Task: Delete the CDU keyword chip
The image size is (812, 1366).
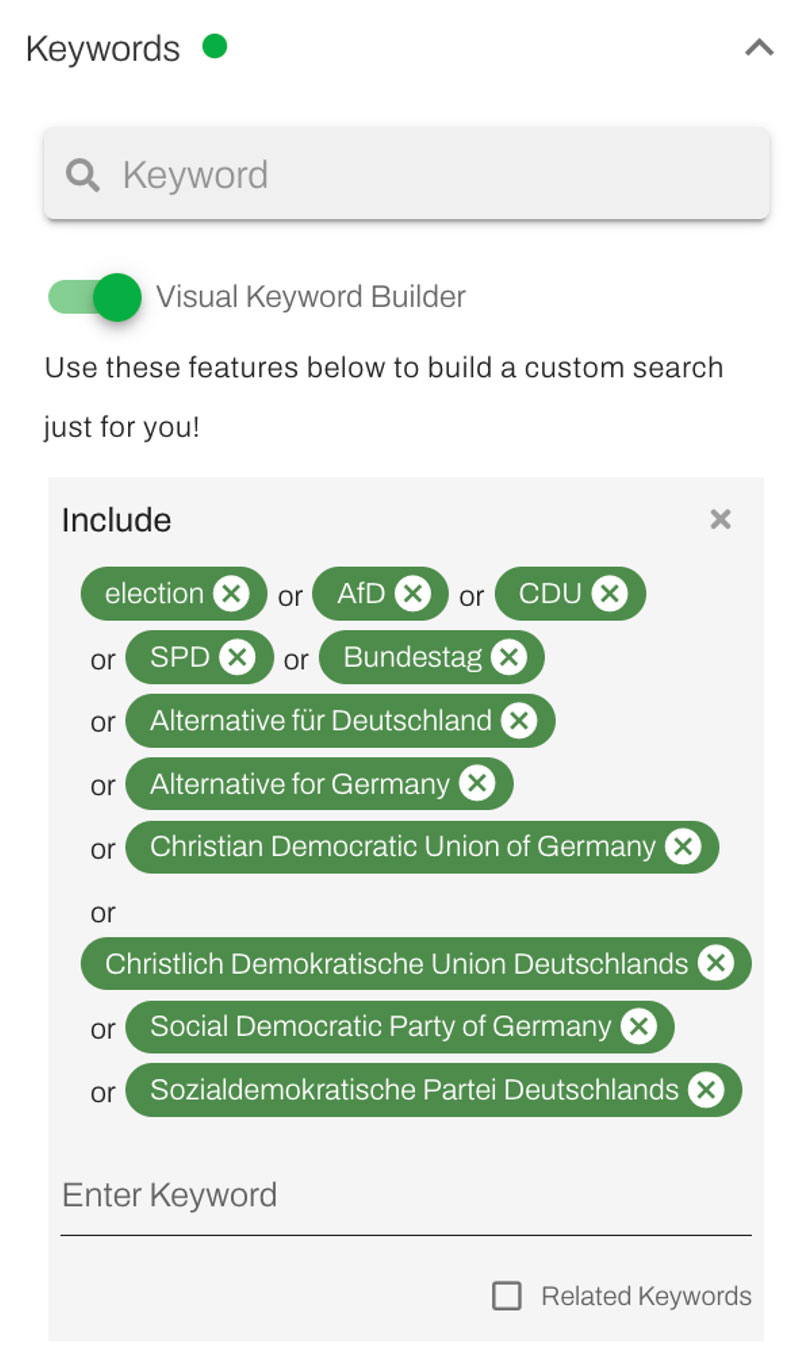Action: click(609, 594)
